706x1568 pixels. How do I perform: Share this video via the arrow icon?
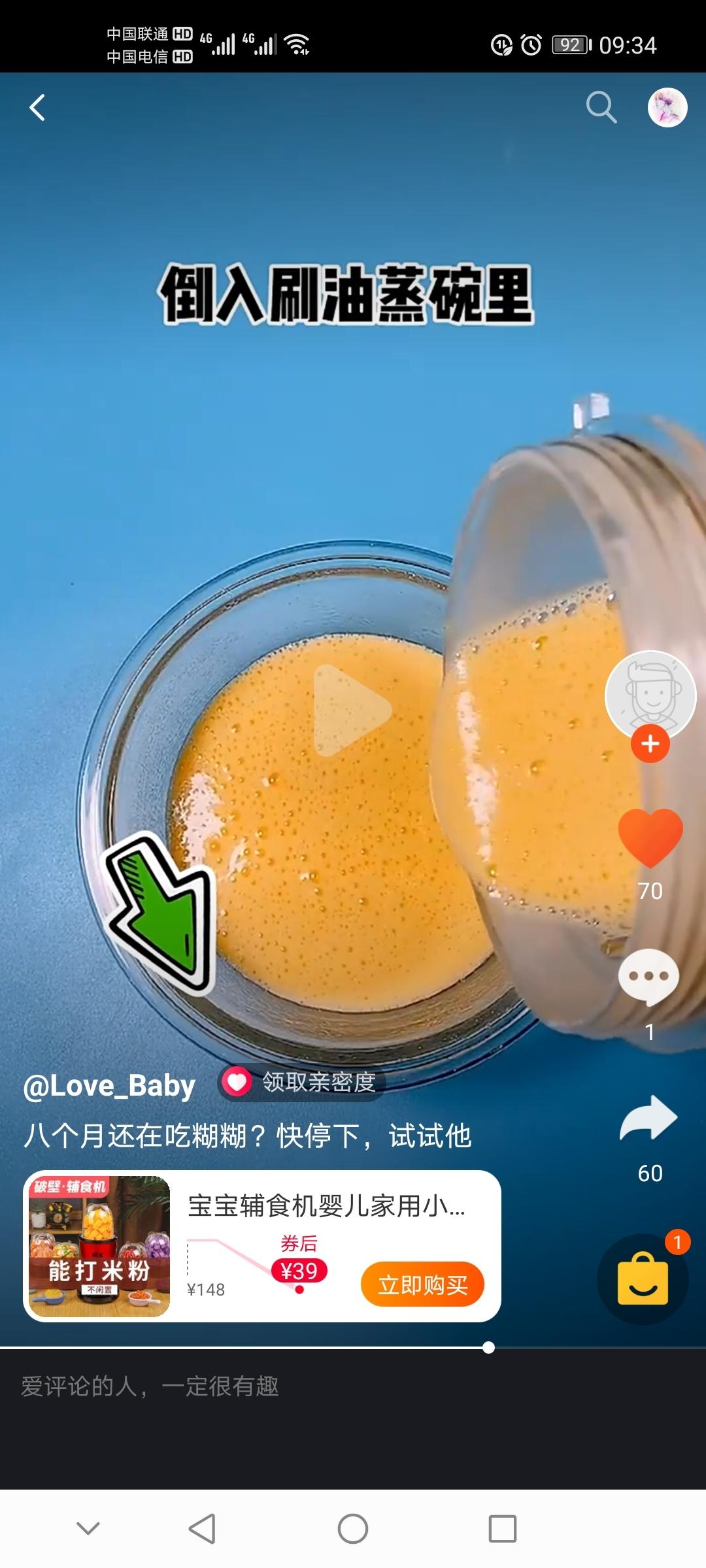coord(648,1119)
